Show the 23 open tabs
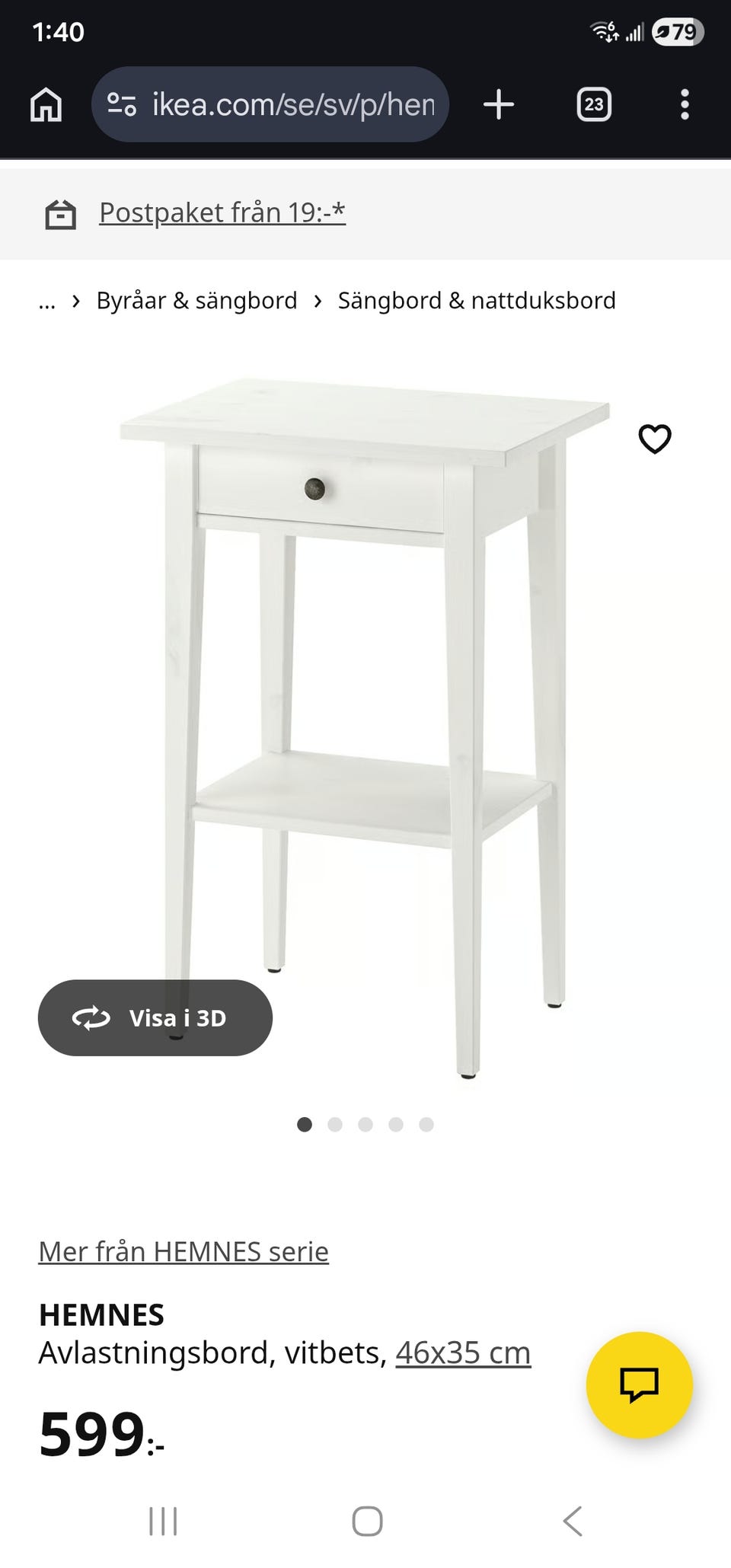The width and height of the screenshot is (731, 1568). (x=594, y=104)
